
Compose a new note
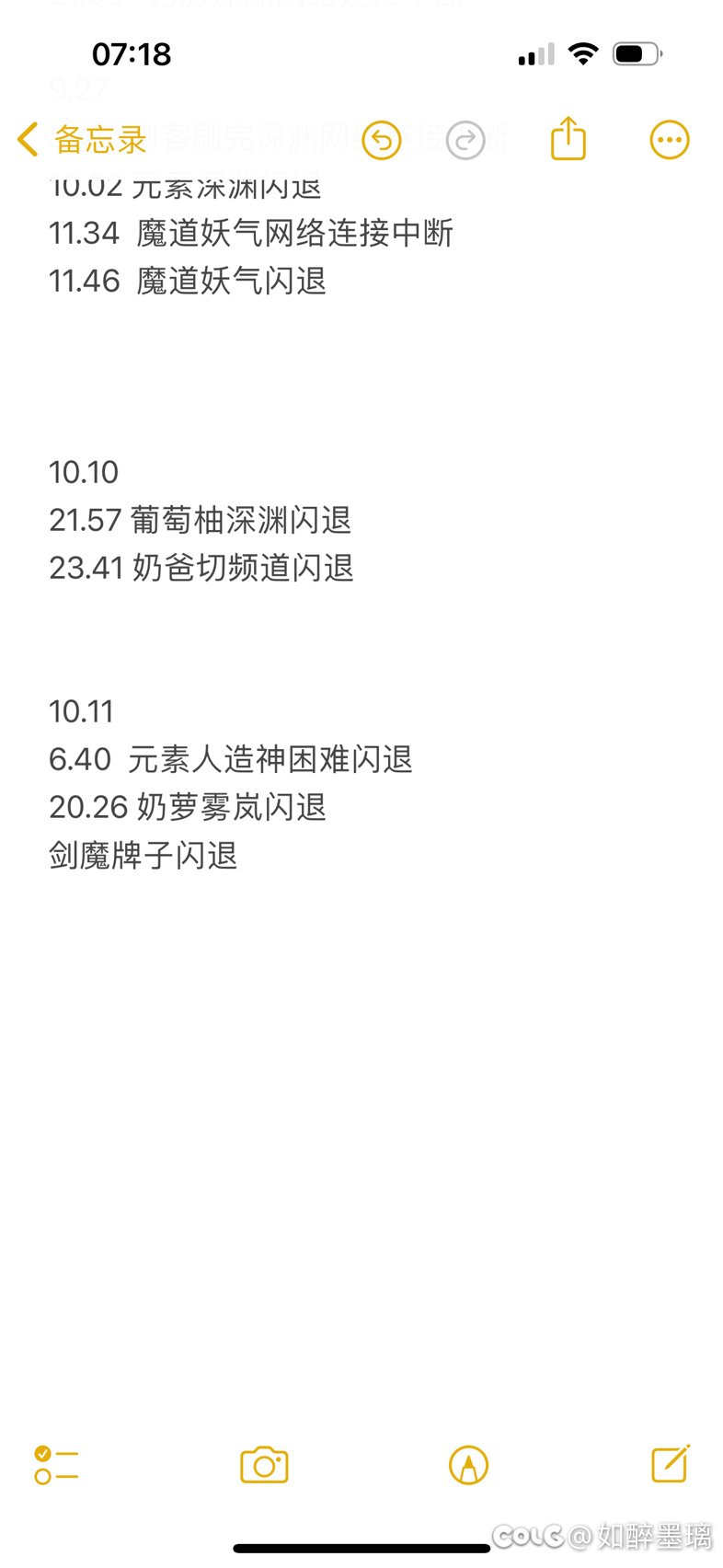pyautogui.click(x=670, y=1463)
